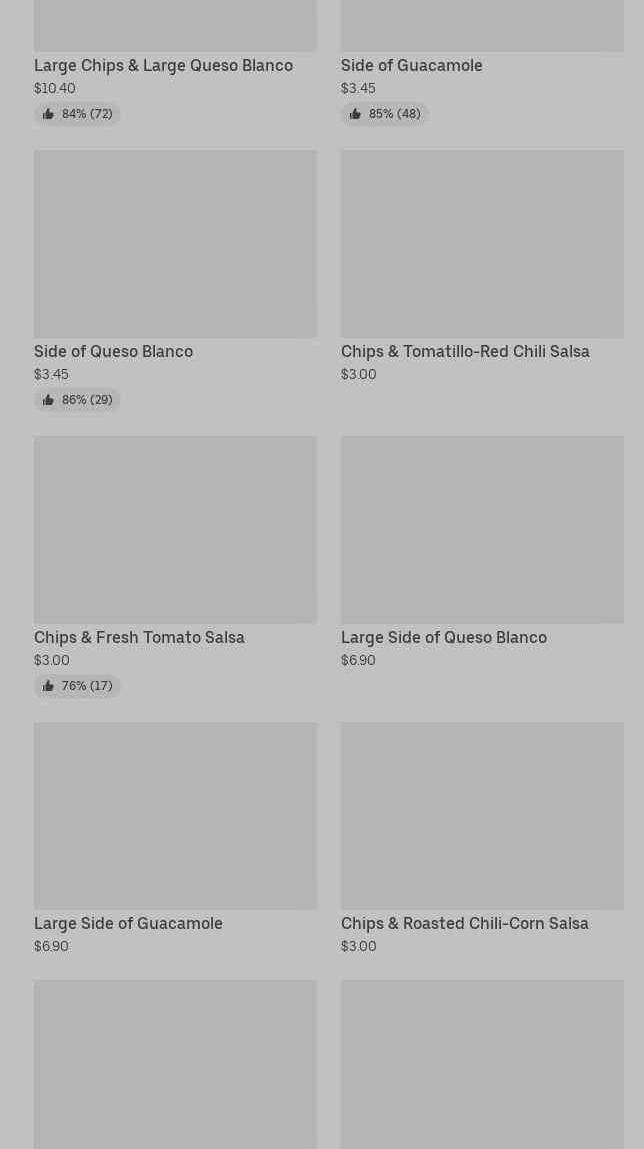Open the Side of Guacamole item
The image size is (644, 1149).
[x=411, y=66]
